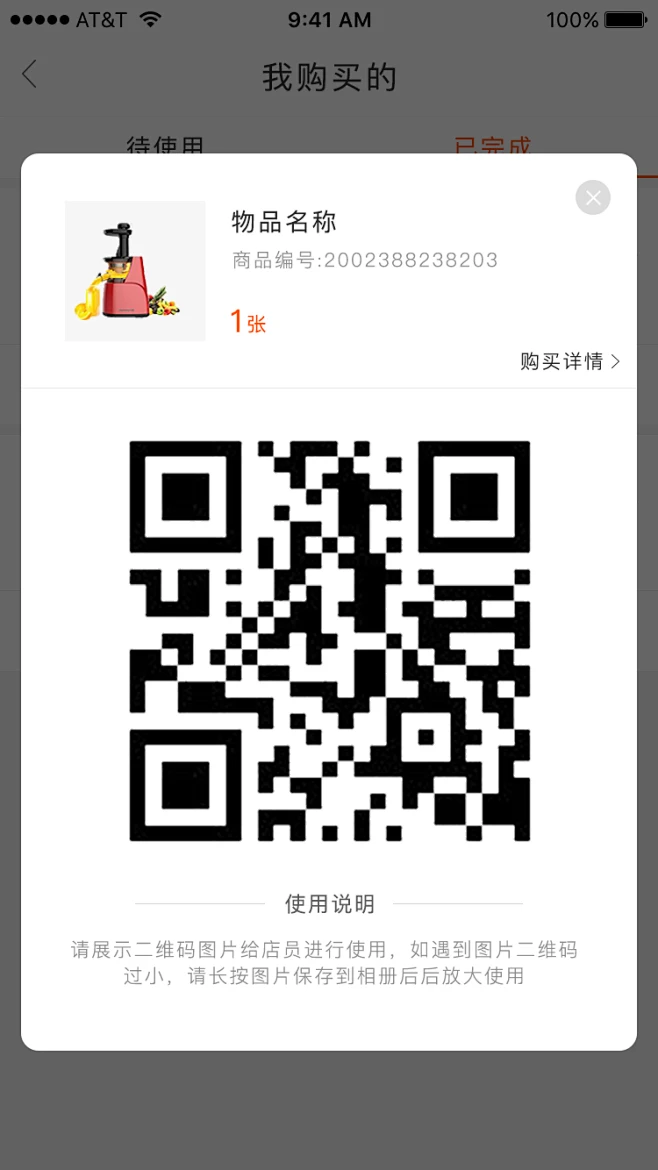The height and width of the screenshot is (1170, 658).
Task: Go back from 我购买的 page
Action: 30,75
